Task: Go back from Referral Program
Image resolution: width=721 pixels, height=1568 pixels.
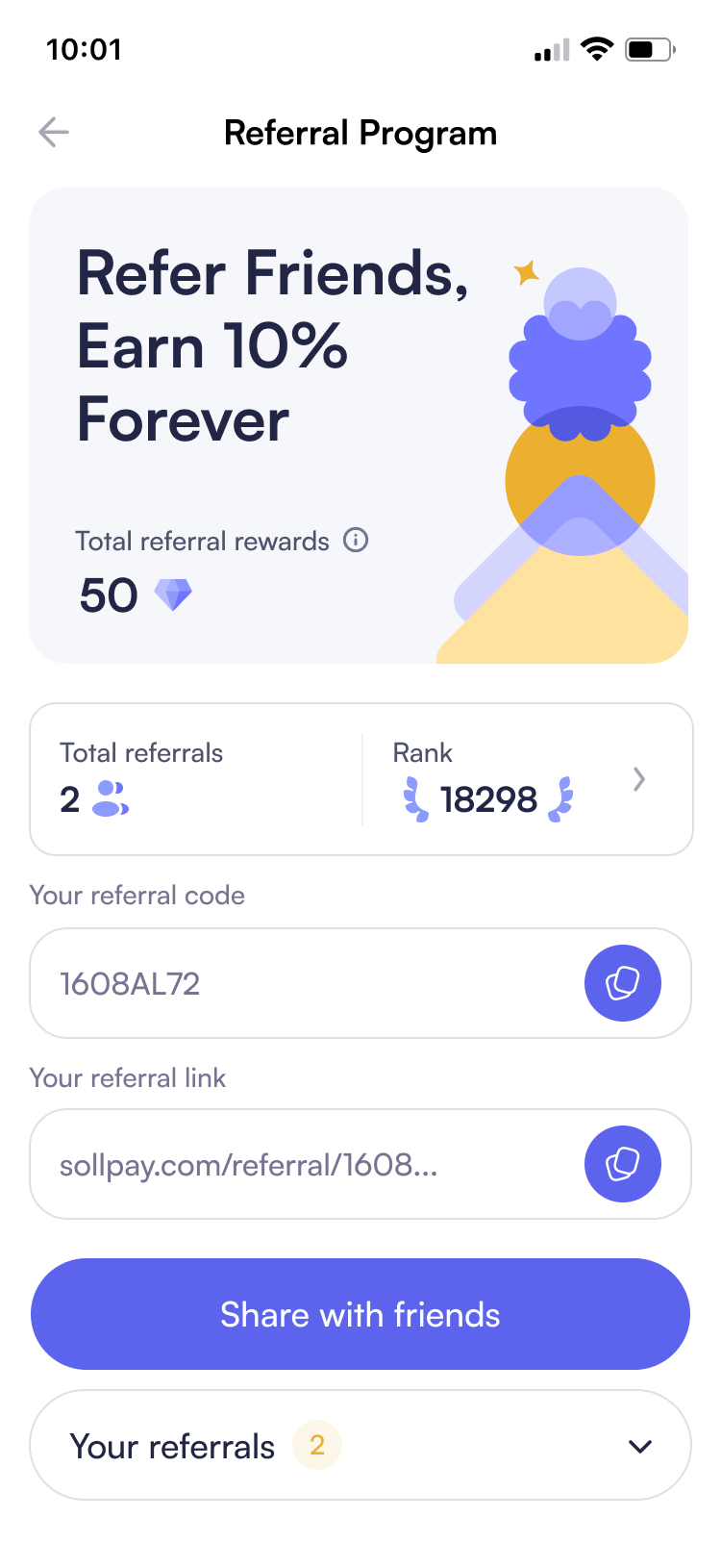Action: tap(54, 132)
